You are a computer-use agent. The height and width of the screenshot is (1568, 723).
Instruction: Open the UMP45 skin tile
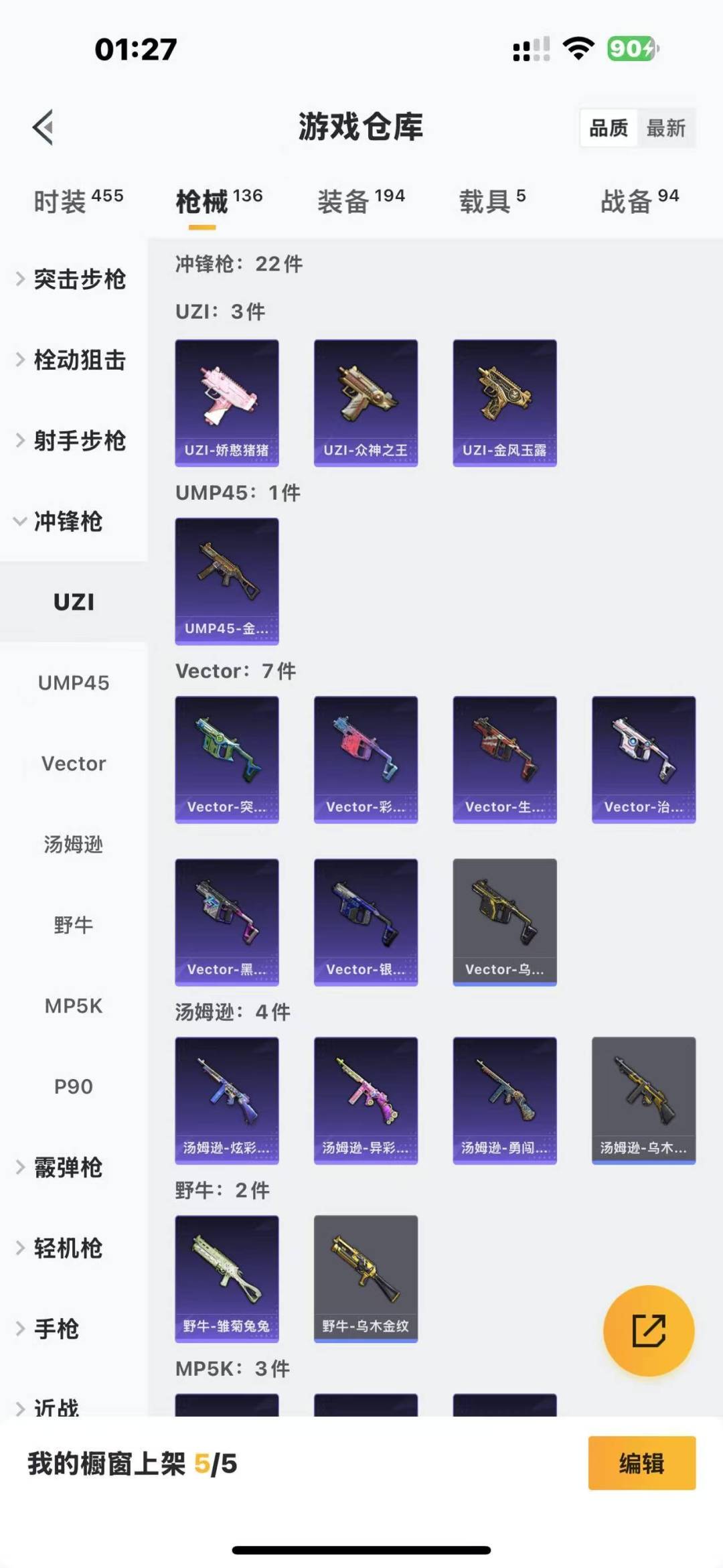(x=227, y=581)
